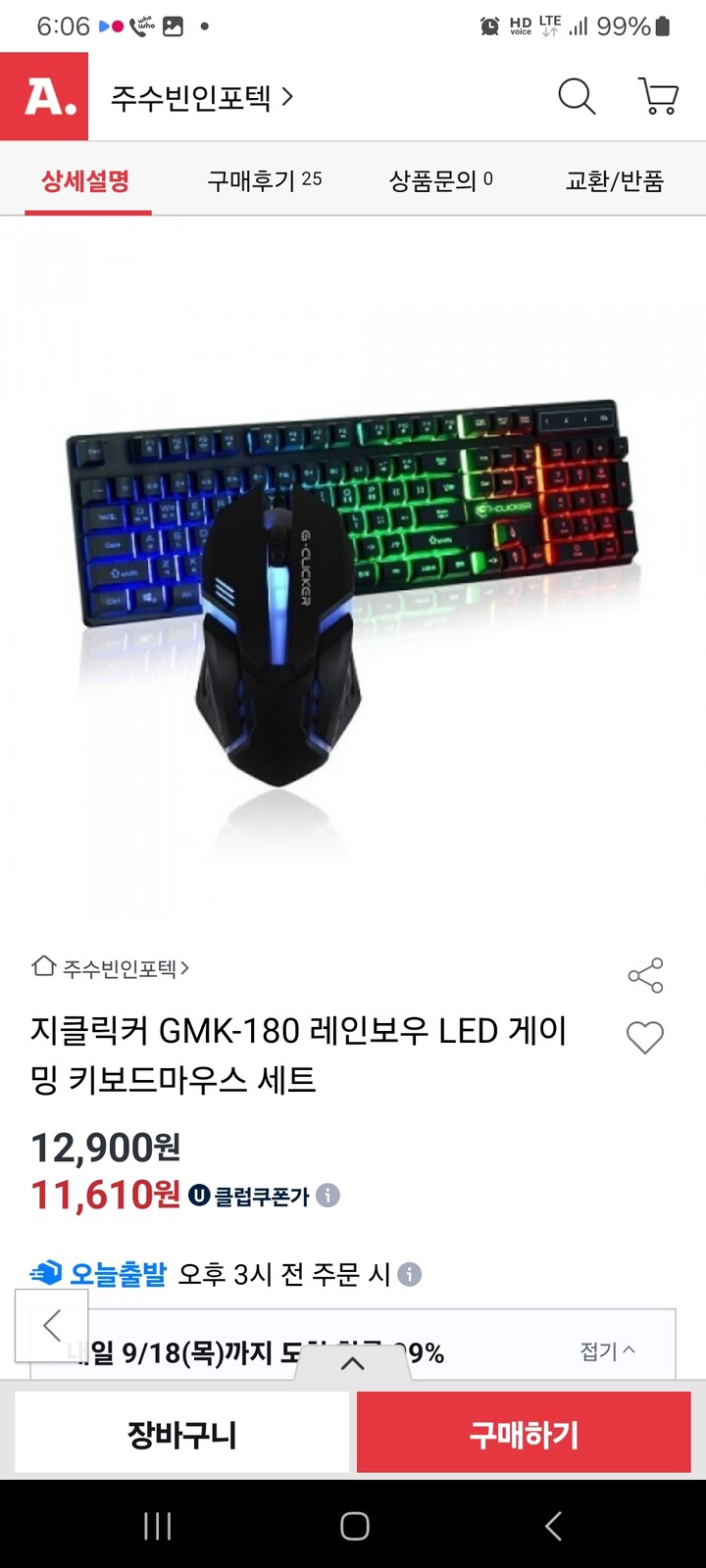Add product to wishlist with the heart

point(645,1038)
